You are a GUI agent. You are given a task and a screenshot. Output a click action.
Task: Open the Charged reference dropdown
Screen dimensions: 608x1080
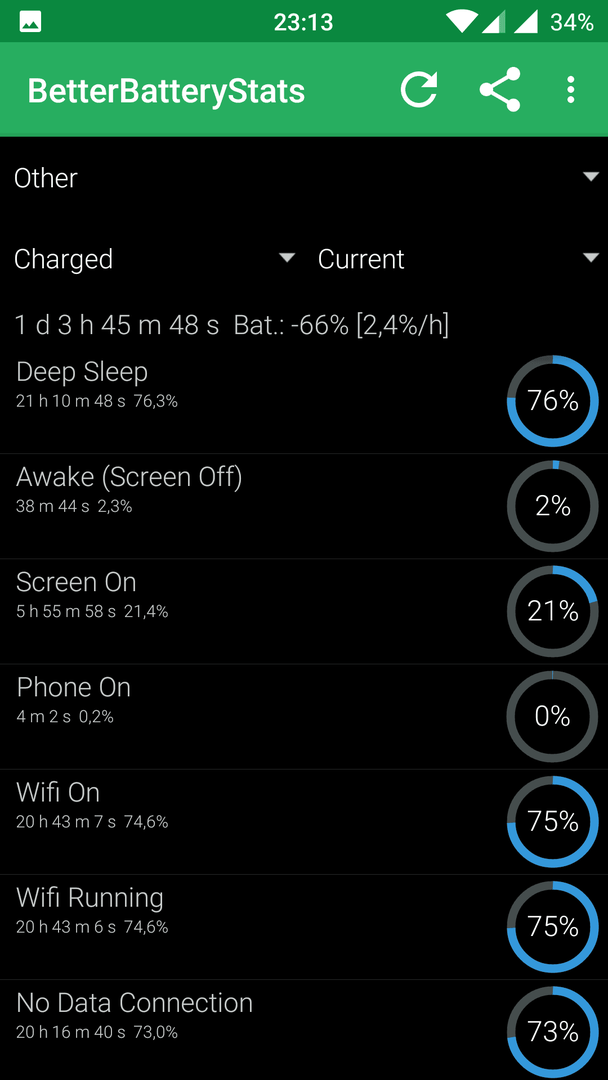coord(152,259)
